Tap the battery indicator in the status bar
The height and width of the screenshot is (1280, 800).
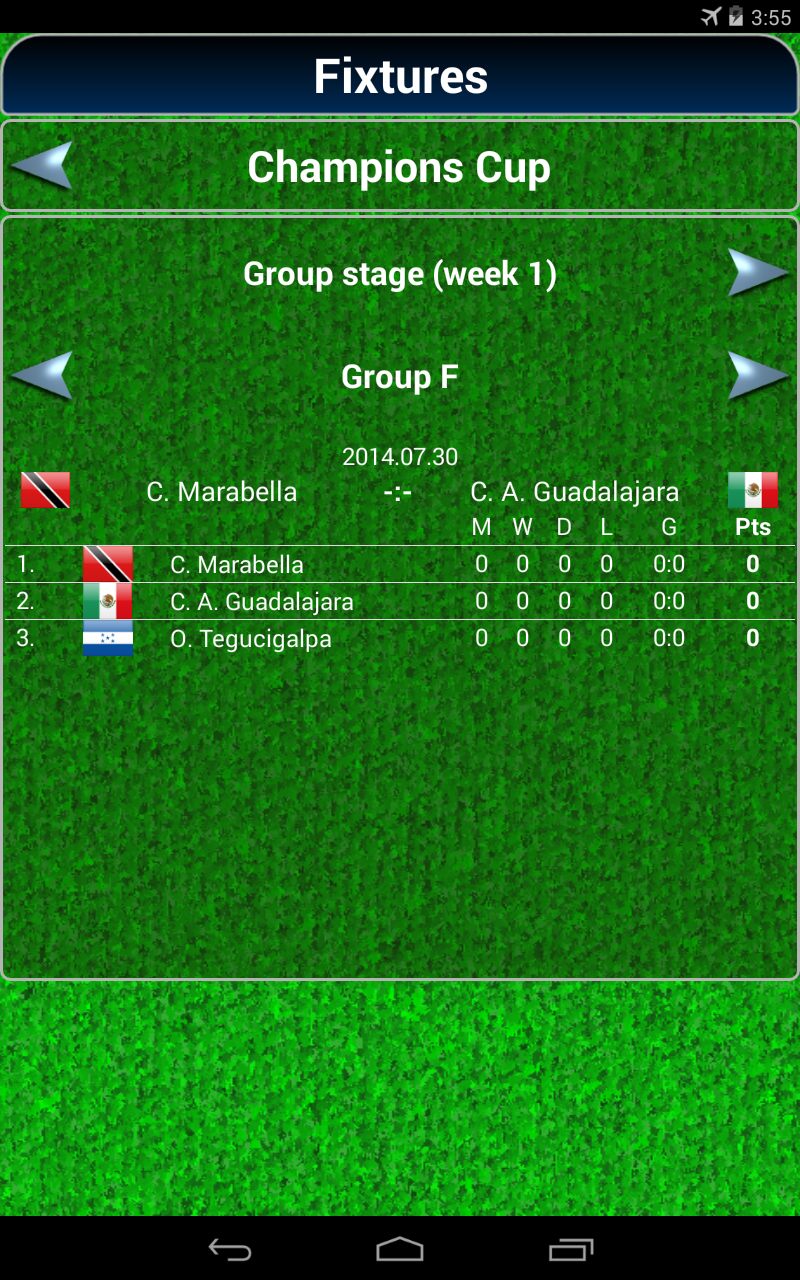pos(737,15)
